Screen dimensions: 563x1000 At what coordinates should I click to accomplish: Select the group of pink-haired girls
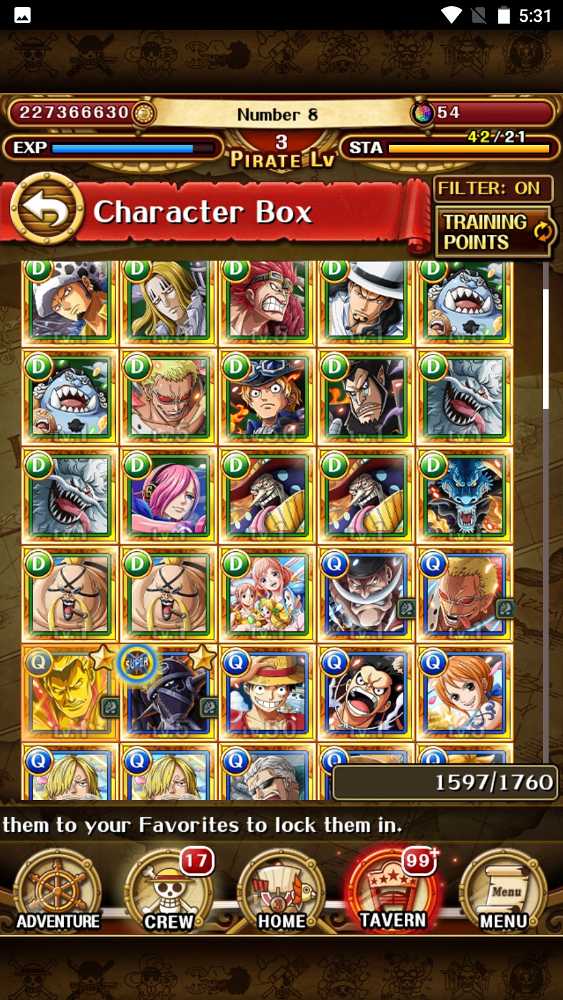pos(267,594)
